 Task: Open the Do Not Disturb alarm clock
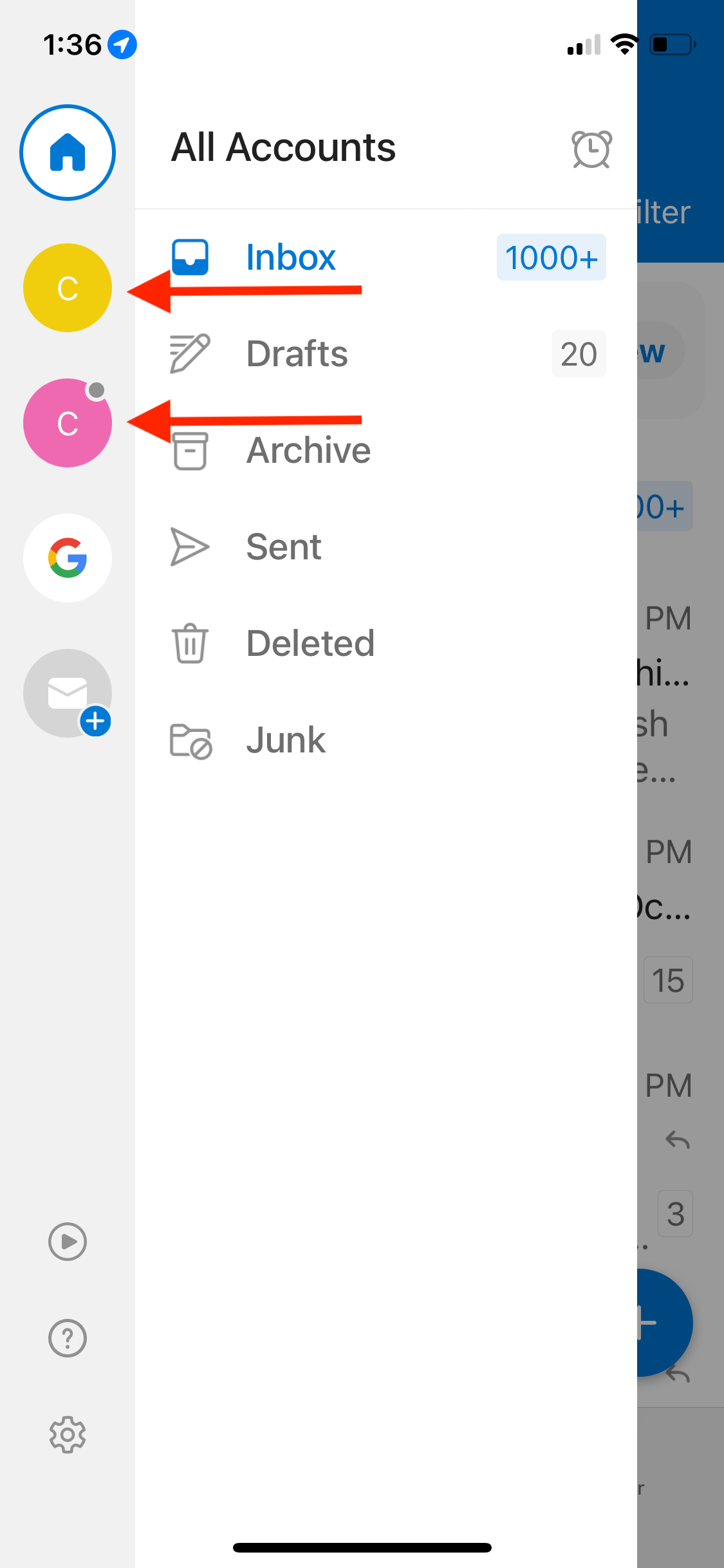click(591, 149)
